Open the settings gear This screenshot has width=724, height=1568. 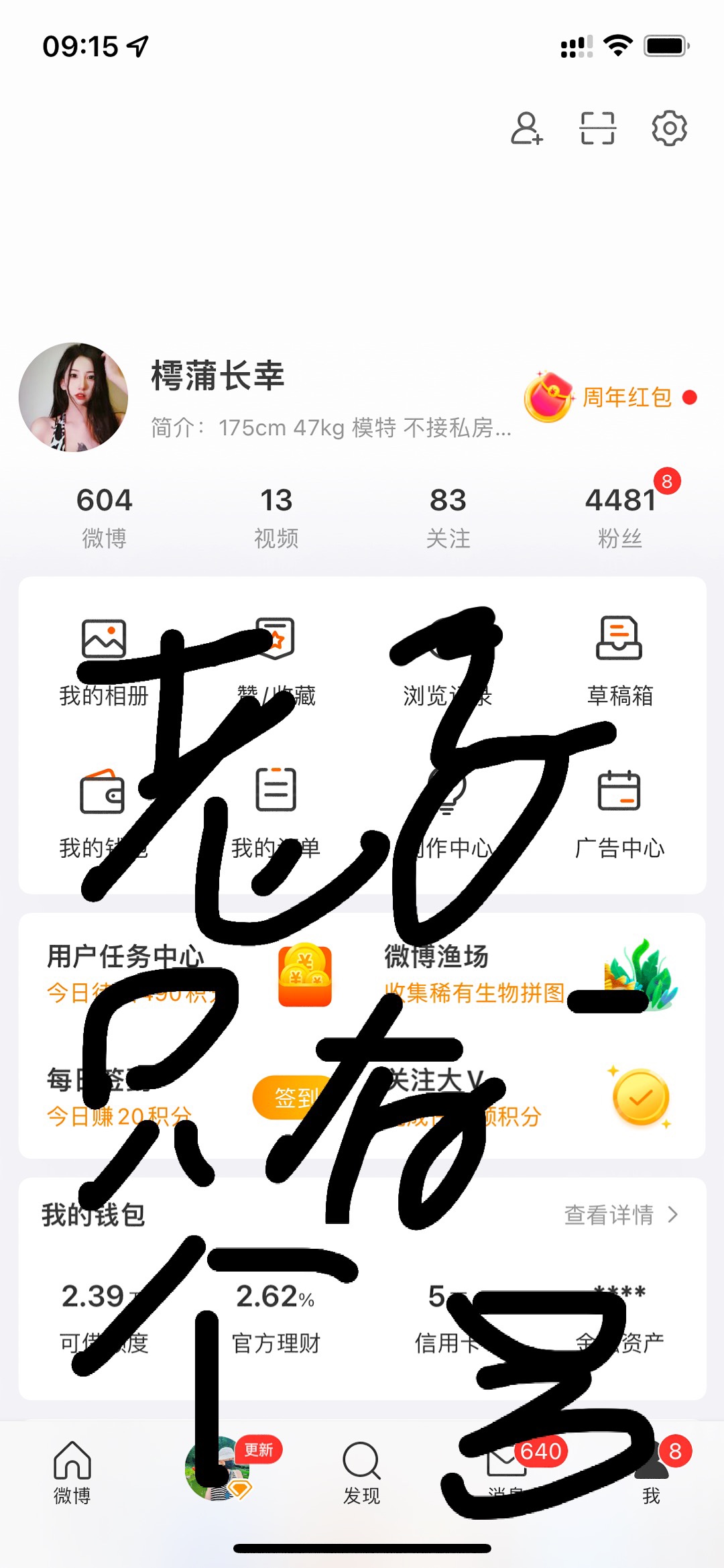coord(669,128)
